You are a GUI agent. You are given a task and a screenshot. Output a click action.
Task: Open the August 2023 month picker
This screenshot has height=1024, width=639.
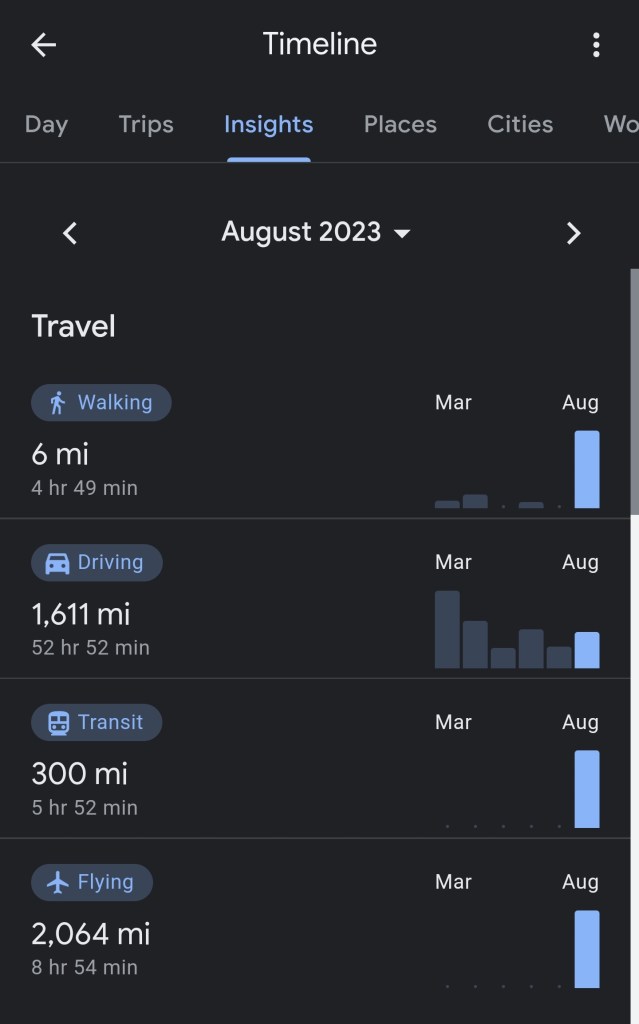pyautogui.click(x=316, y=233)
